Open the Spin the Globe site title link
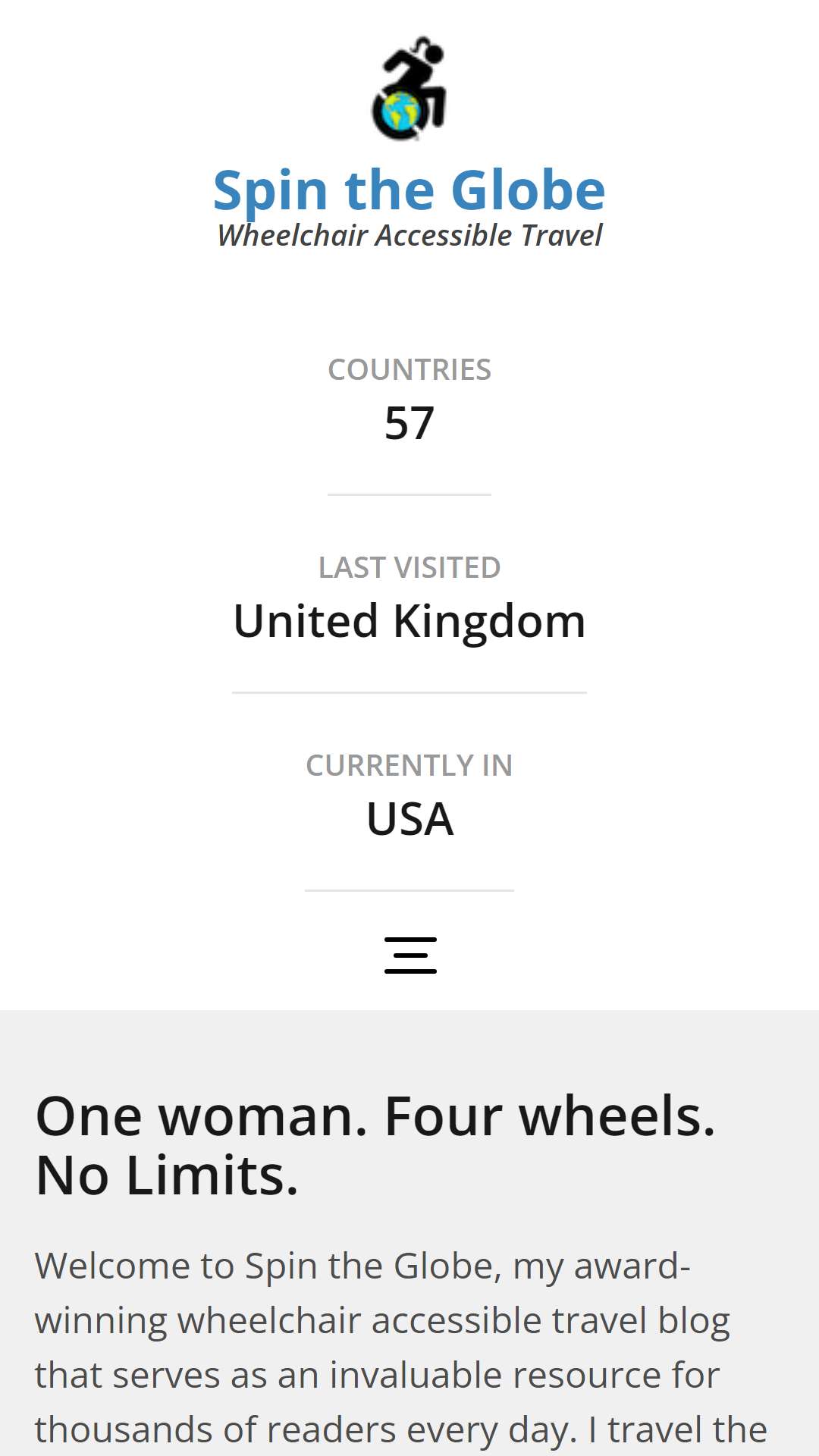The height and width of the screenshot is (1456, 819). click(x=409, y=189)
